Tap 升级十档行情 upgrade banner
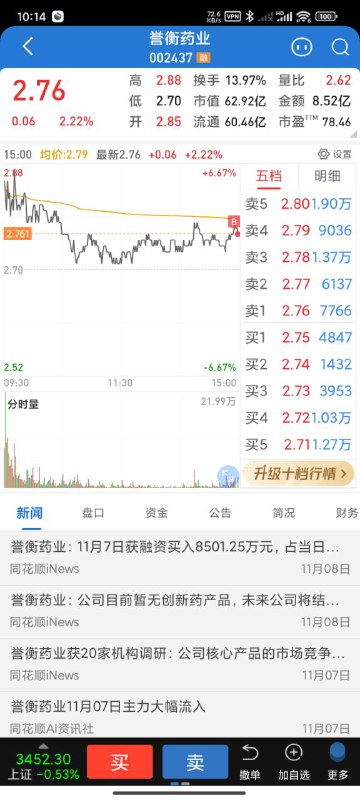The width and height of the screenshot is (360, 800). click(x=298, y=473)
